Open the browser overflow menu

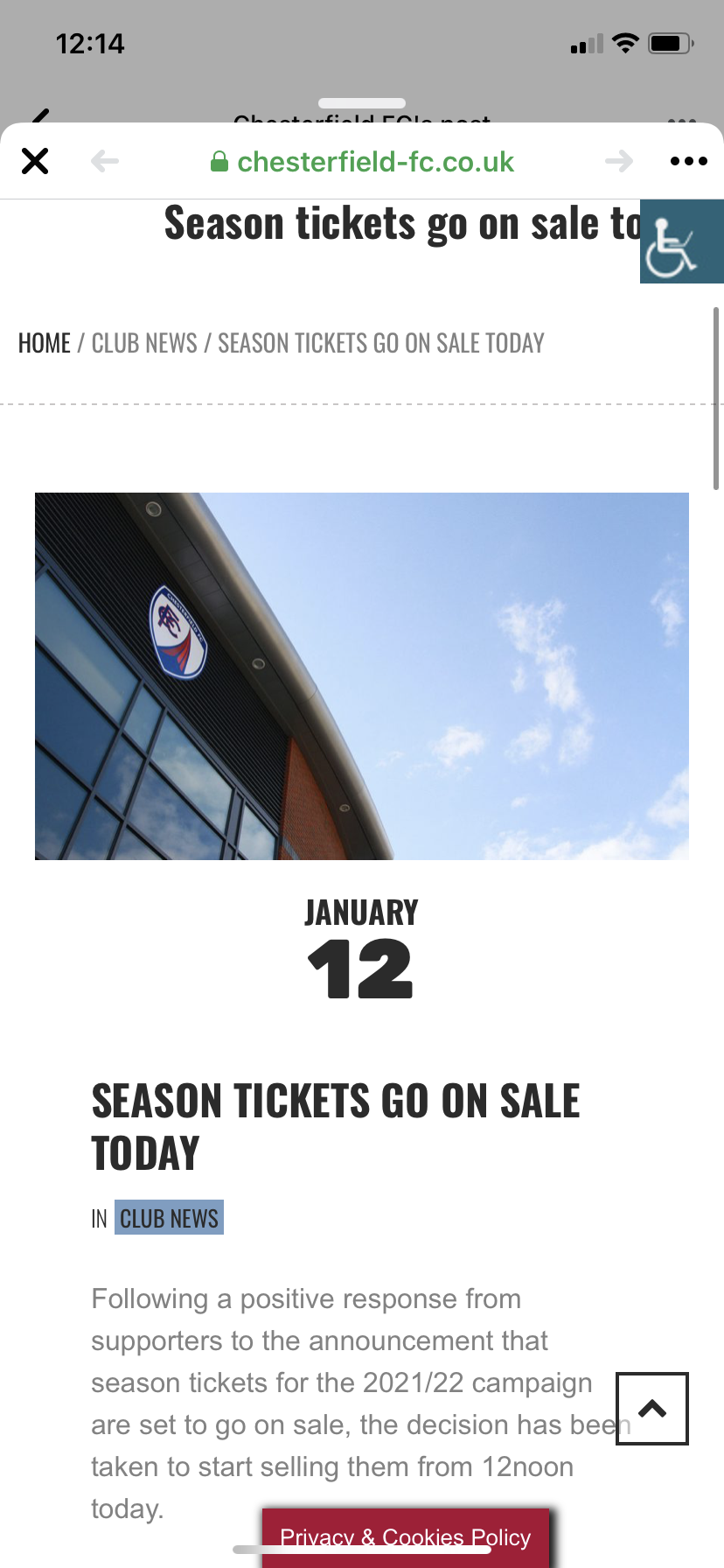click(x=688, y=161)
